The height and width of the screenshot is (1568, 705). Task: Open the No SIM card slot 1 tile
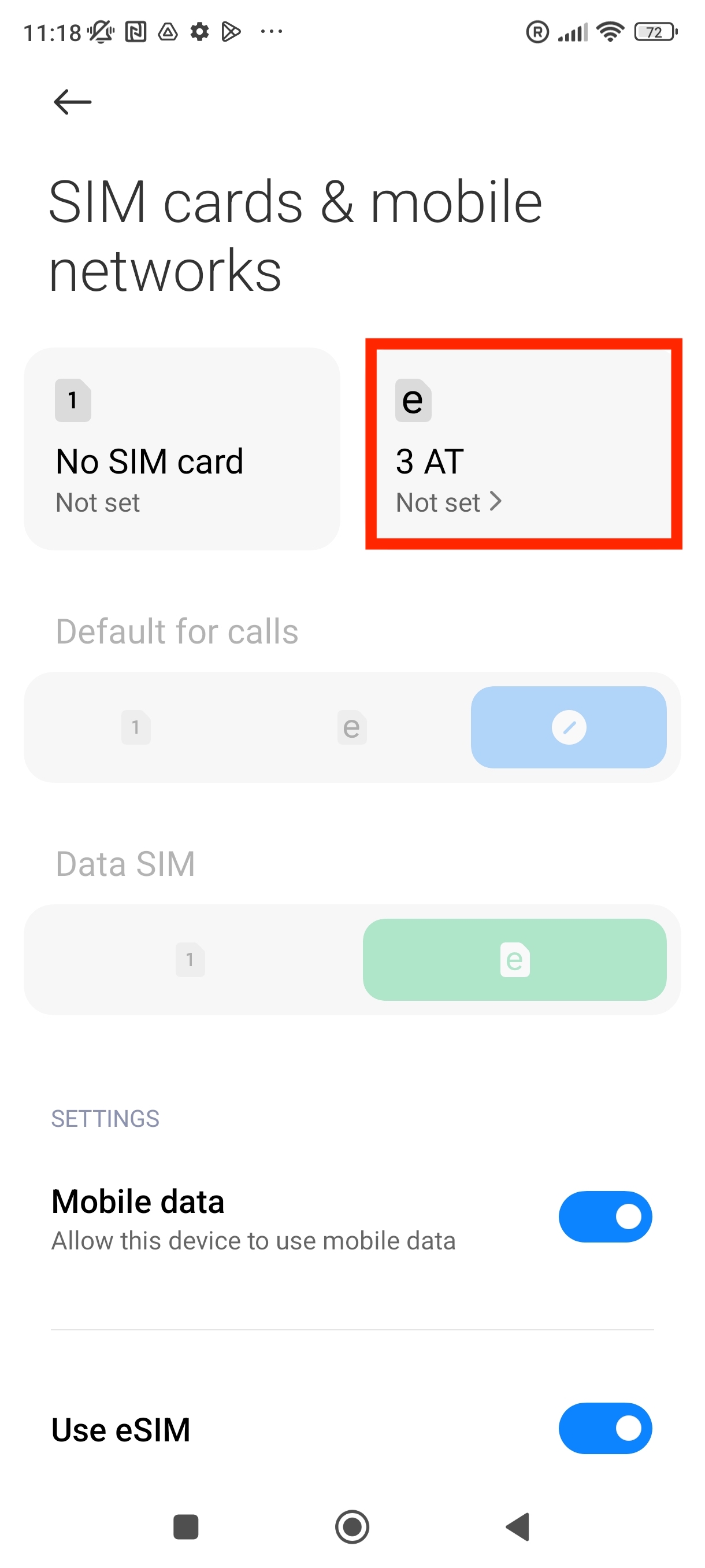(x=181, y=449)
